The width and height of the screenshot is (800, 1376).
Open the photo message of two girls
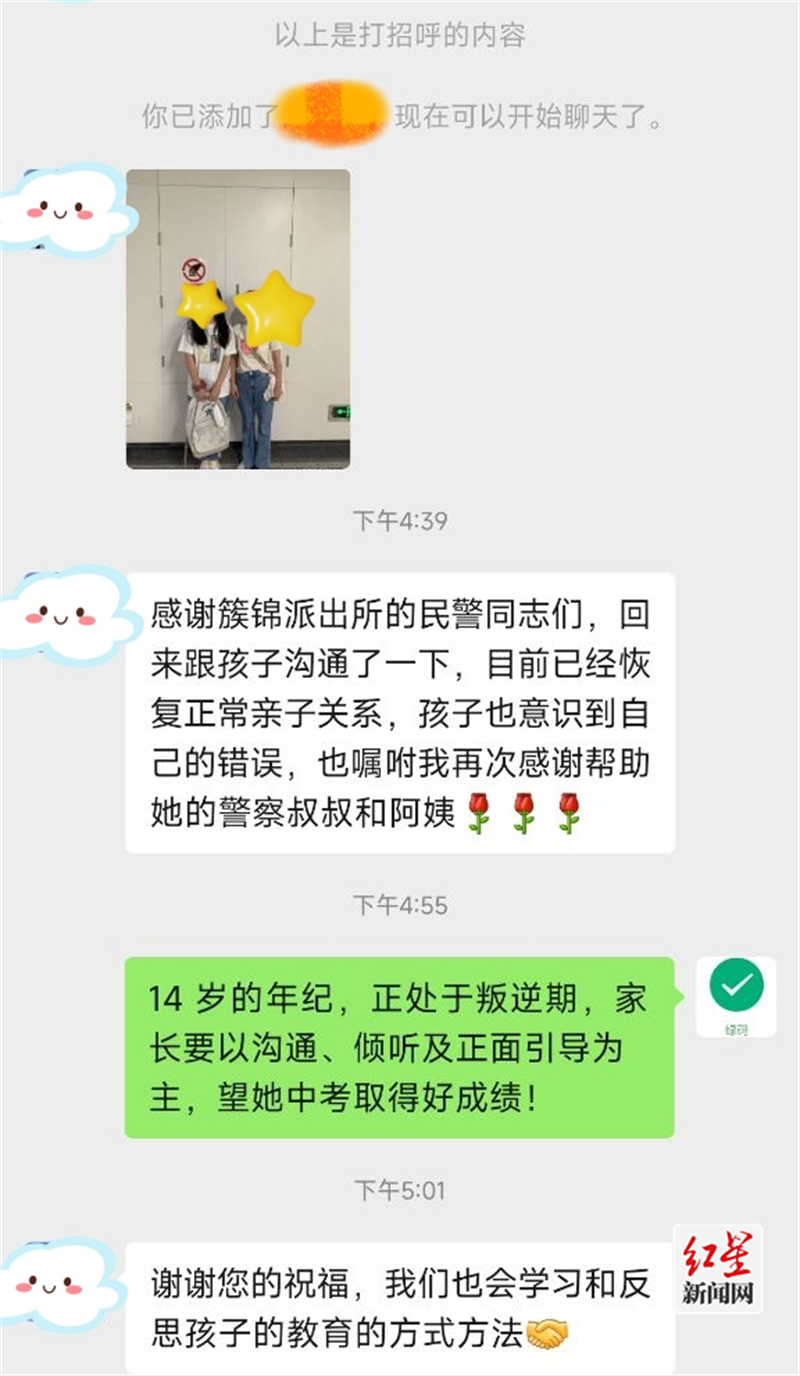[238, 319]
